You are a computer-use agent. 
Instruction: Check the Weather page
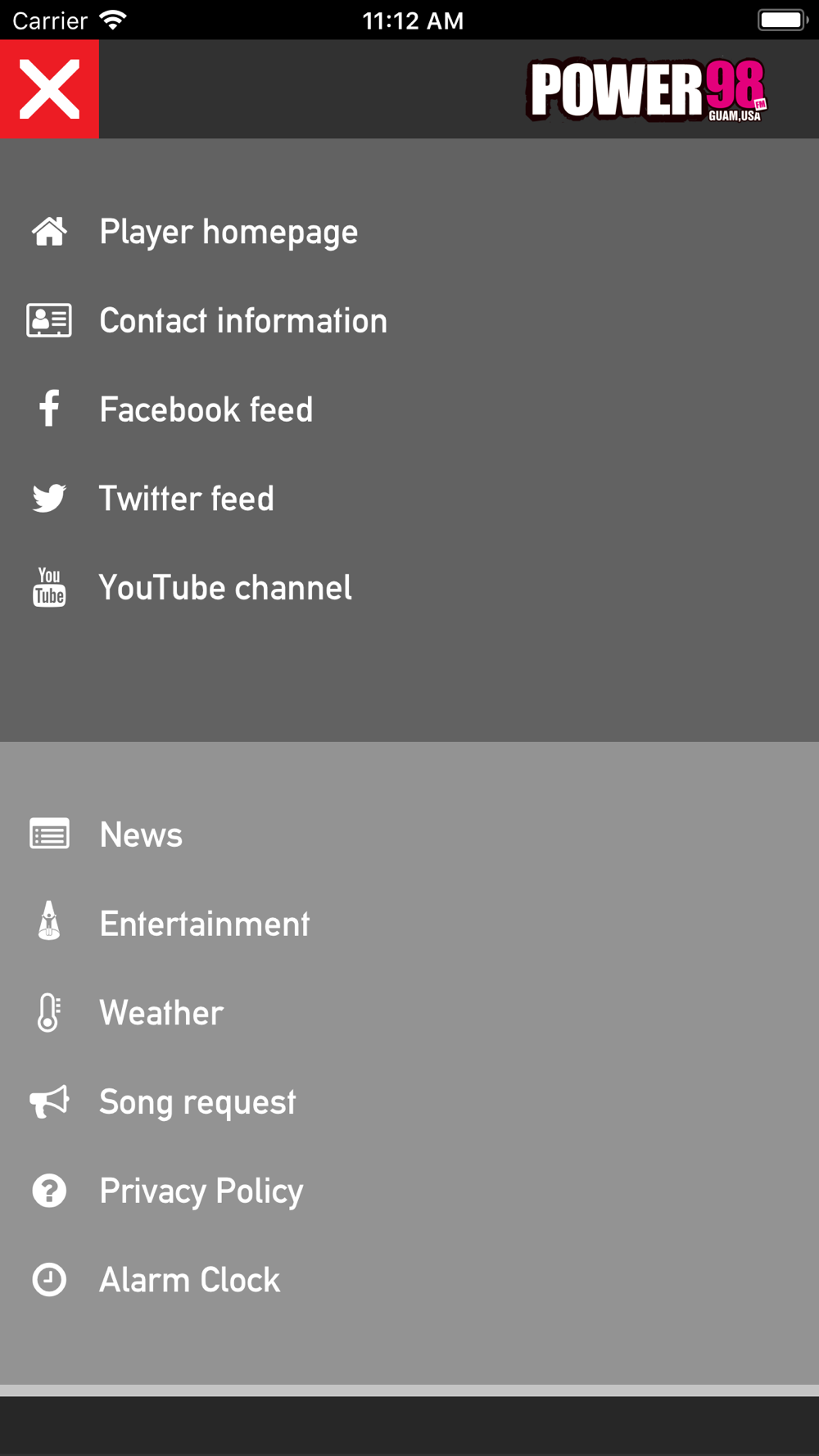[x=161, y=1013]
